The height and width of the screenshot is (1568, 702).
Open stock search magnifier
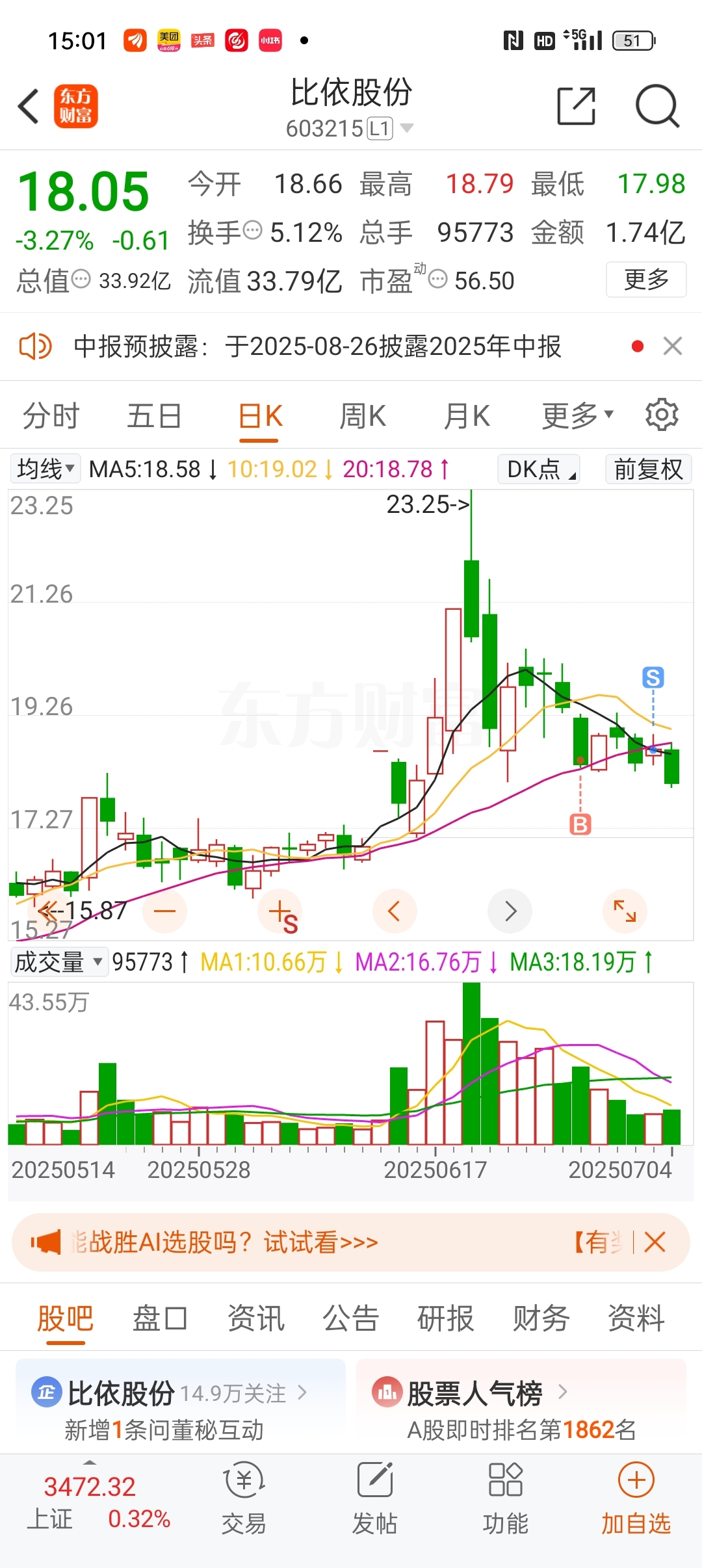[657, 106]
